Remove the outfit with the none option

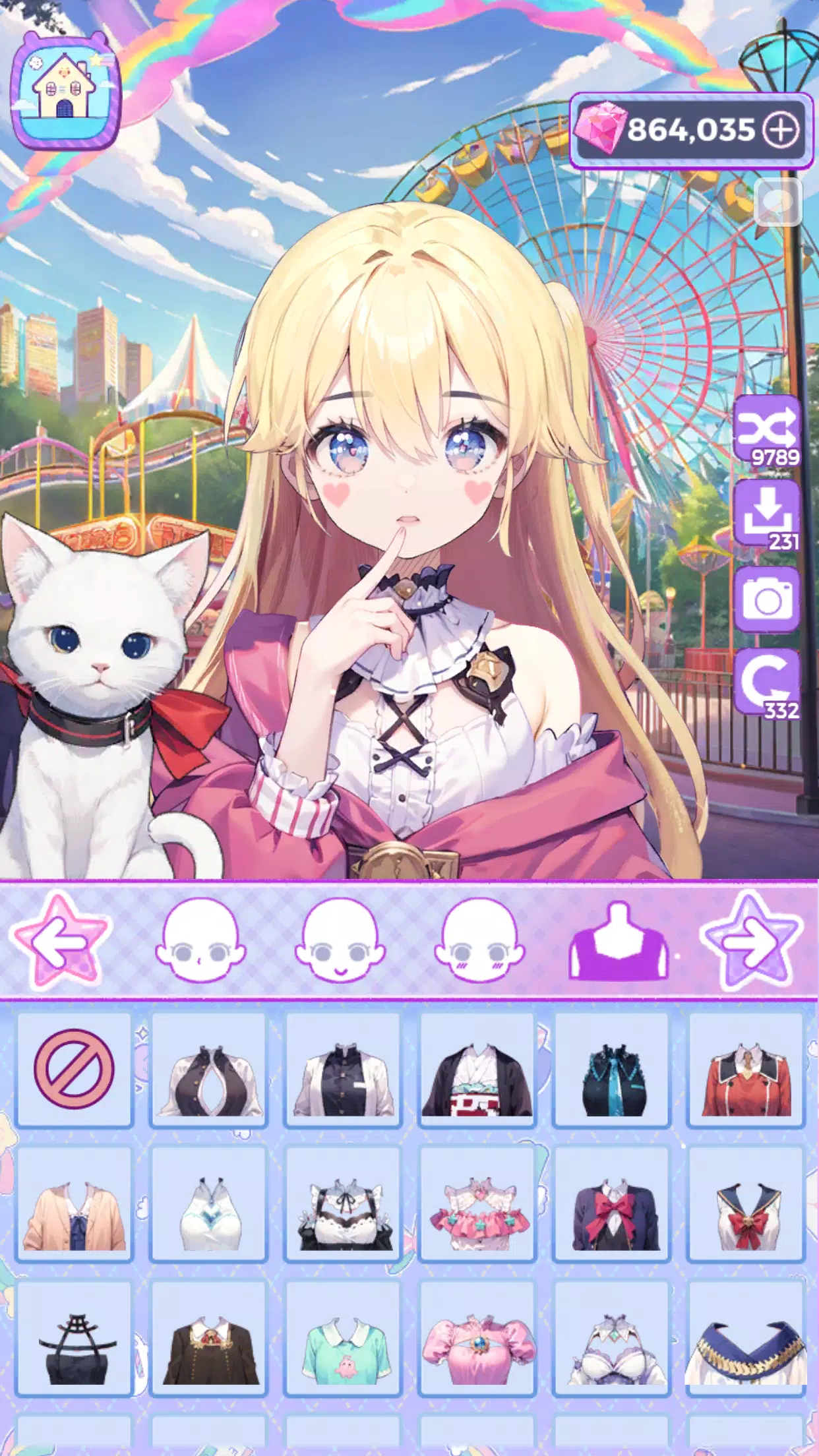coord(74,1070)
